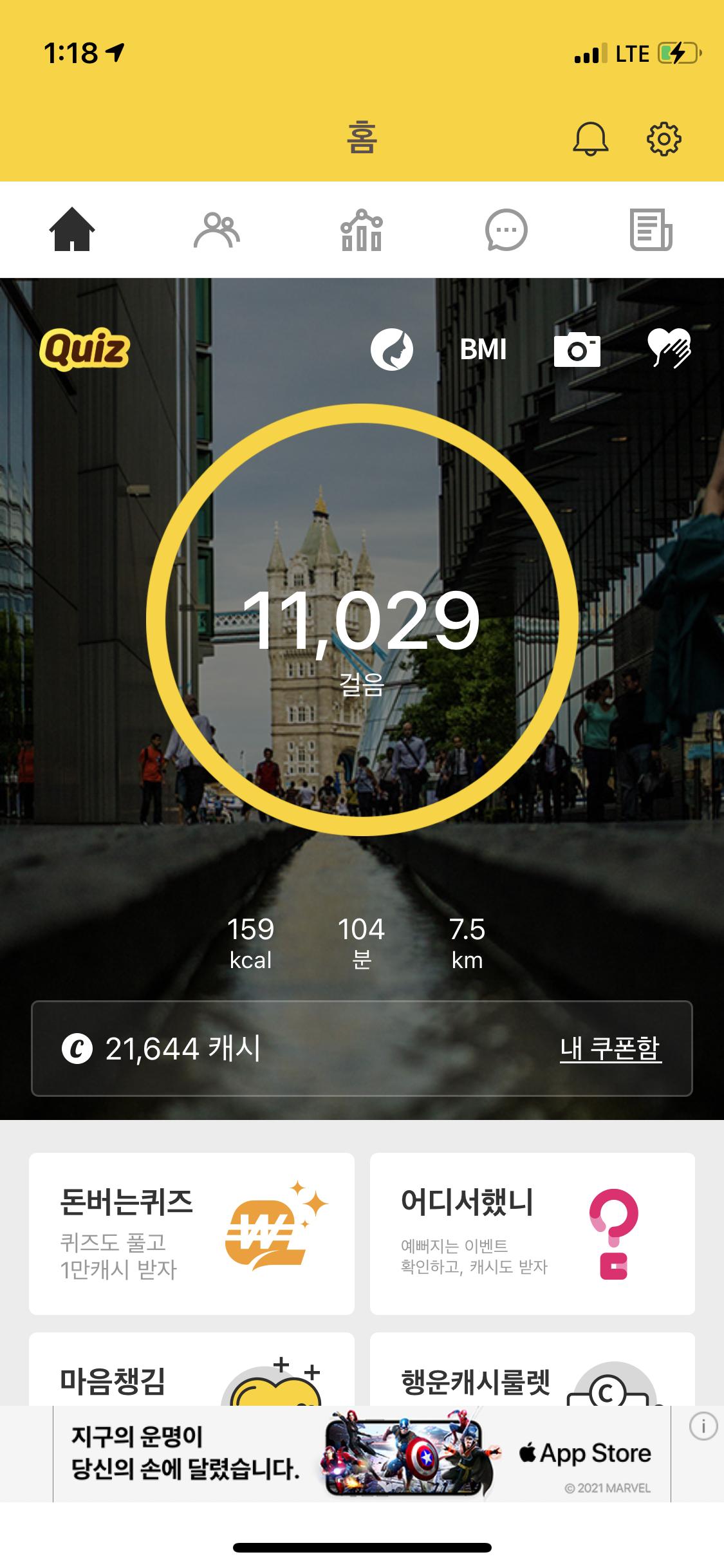Image resolution: width=724 pixels, height=1568 pixels.
Task: Open the camera icon
Action: coord(577,350)
